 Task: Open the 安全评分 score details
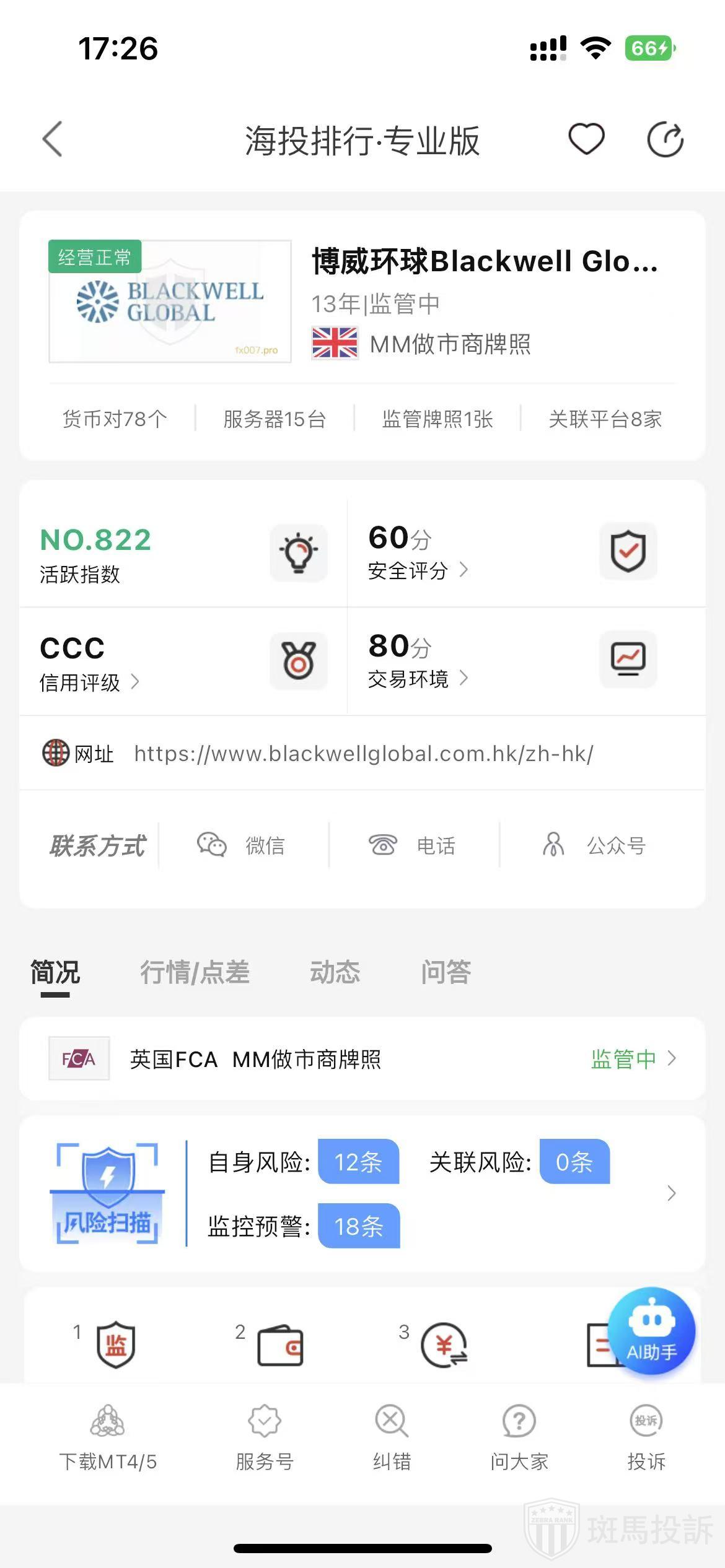(418, 570)
